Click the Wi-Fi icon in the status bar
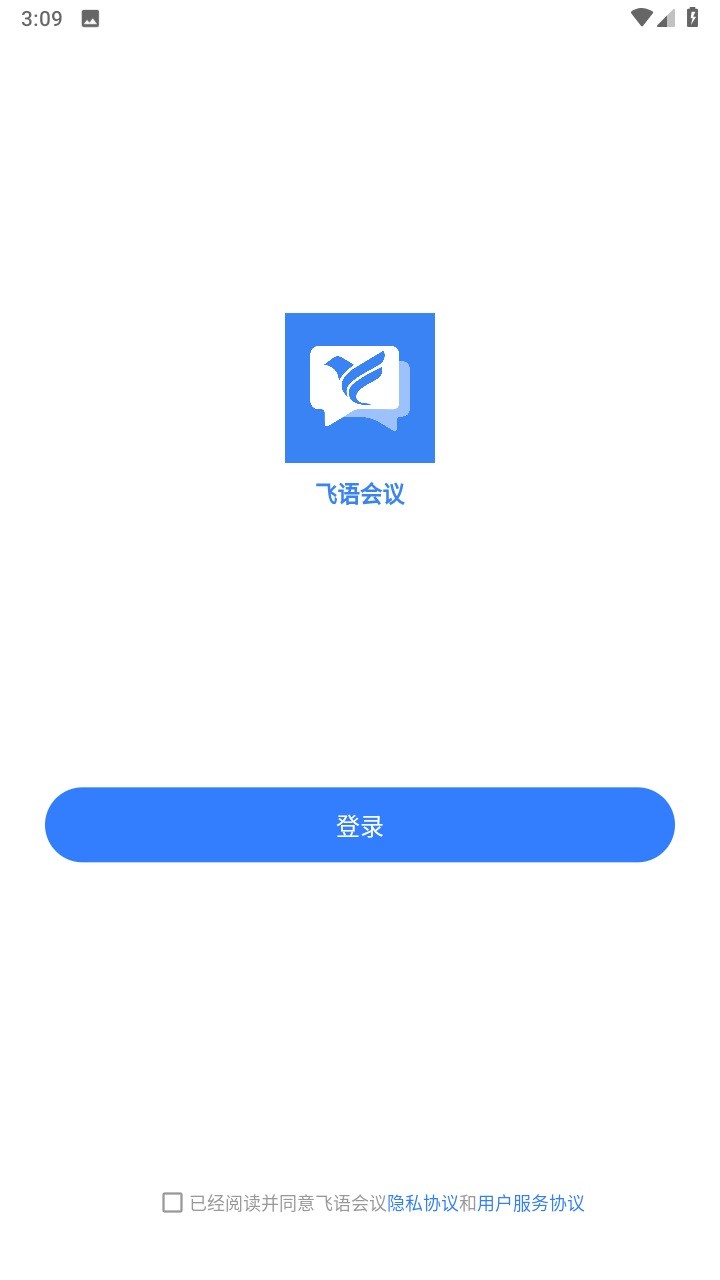Viewport: 720px width, 1280px height. [640, 17]
